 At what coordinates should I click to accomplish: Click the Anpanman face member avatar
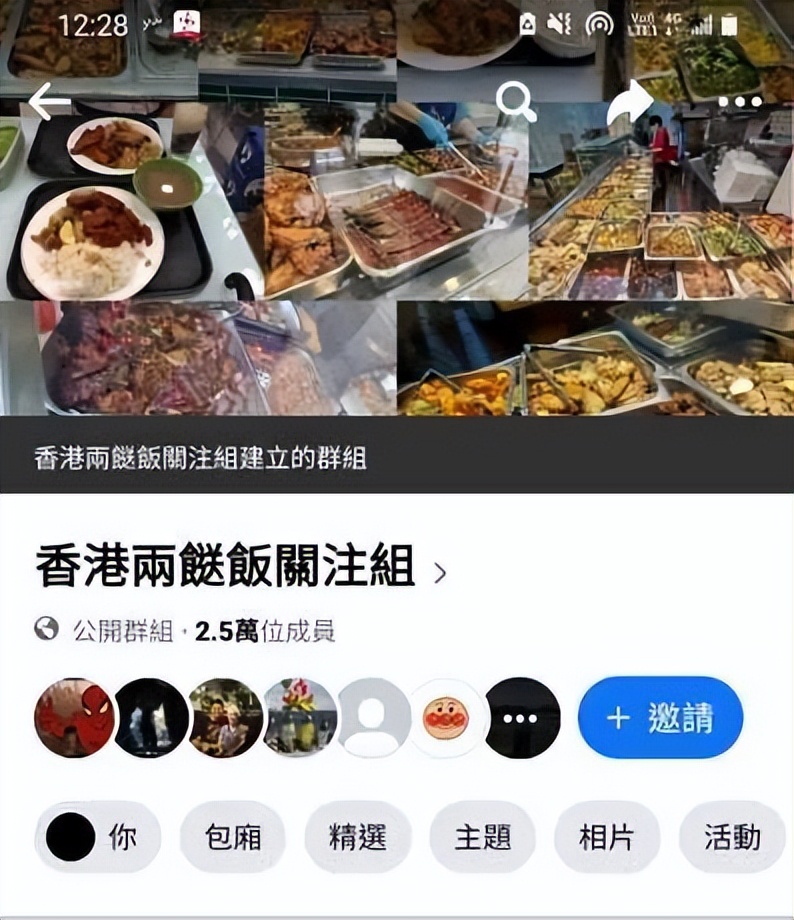tap(446, 719)
